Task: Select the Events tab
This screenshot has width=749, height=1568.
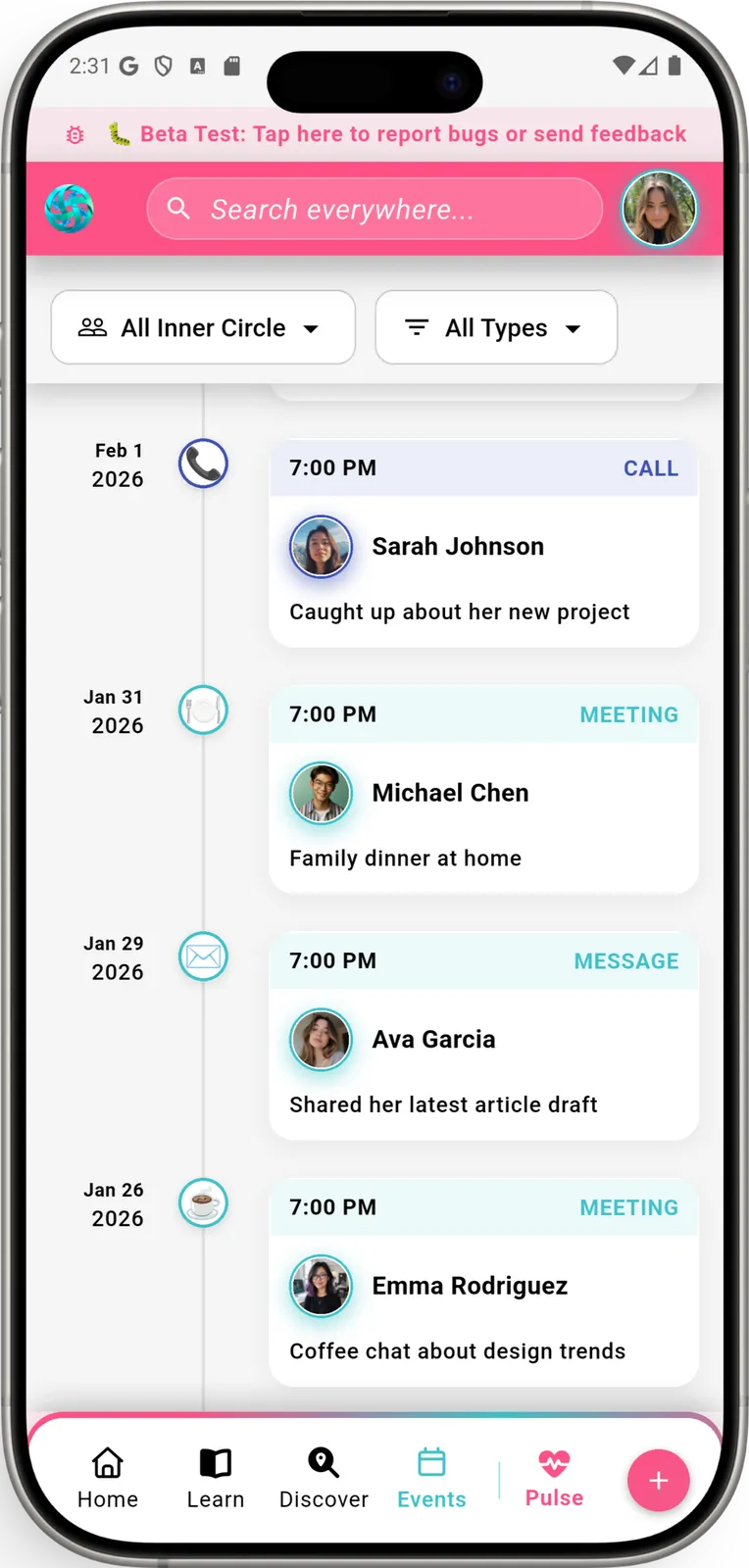Action: (431, 1478)
